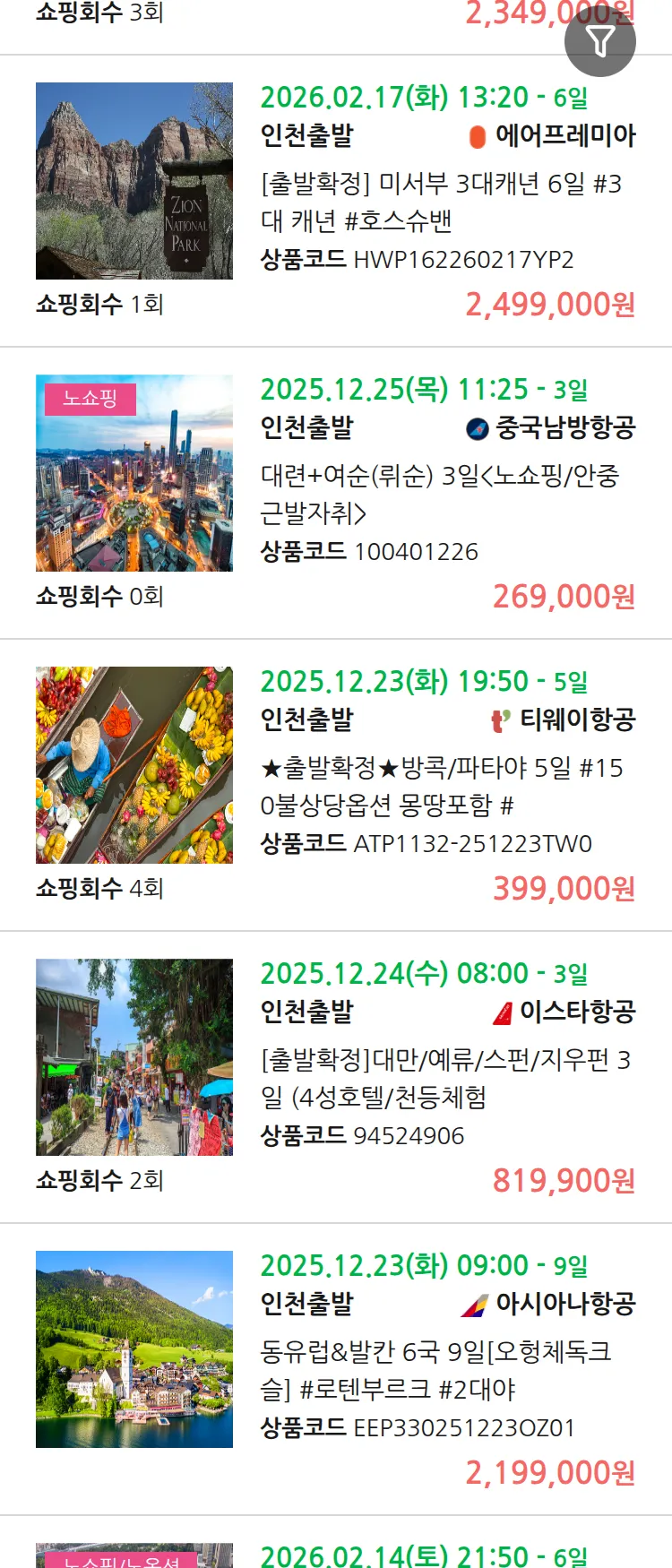672x1568 pixels.
Task: View the 동유럽&발칸 6국 9일 tour
Action: 435,1370
